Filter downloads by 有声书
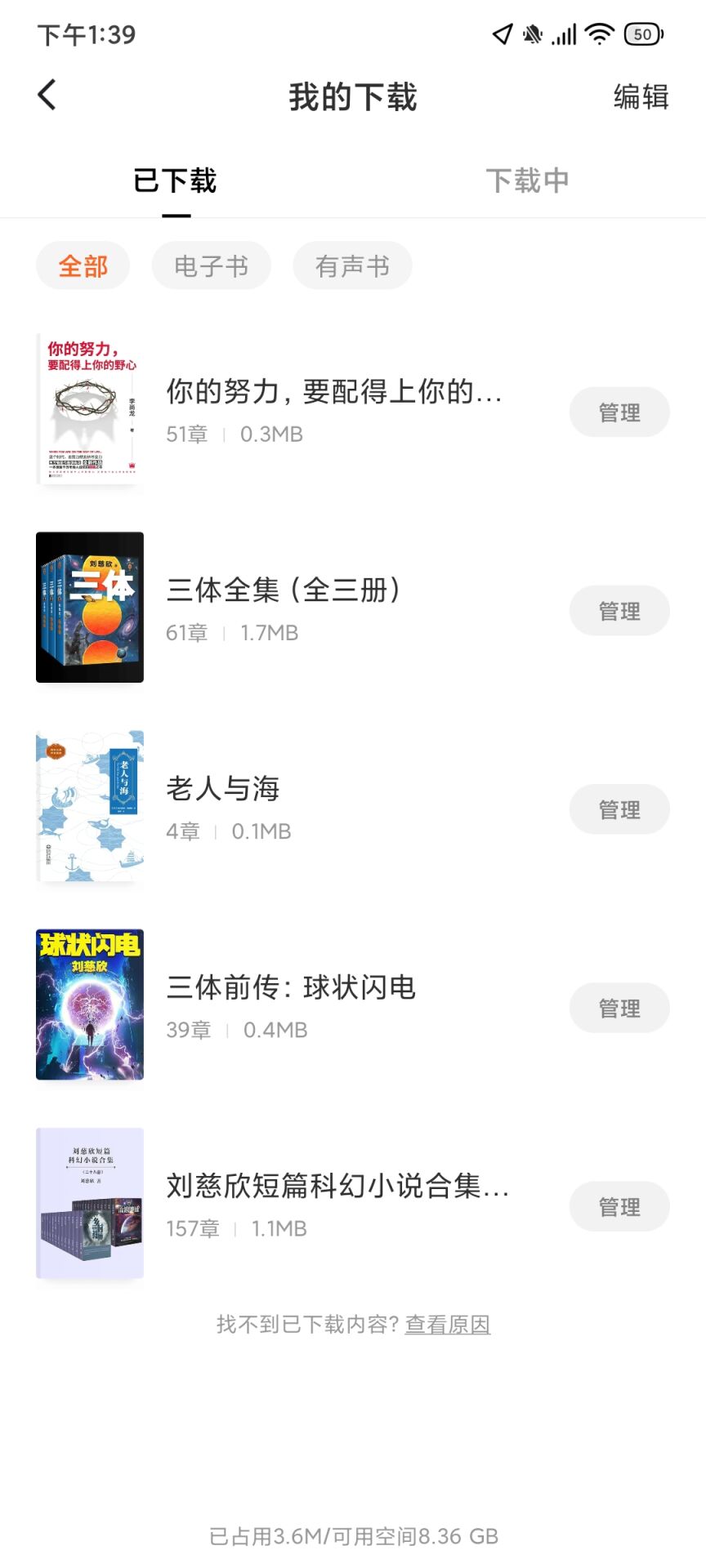706x1568 pixels. coord(352,265)
